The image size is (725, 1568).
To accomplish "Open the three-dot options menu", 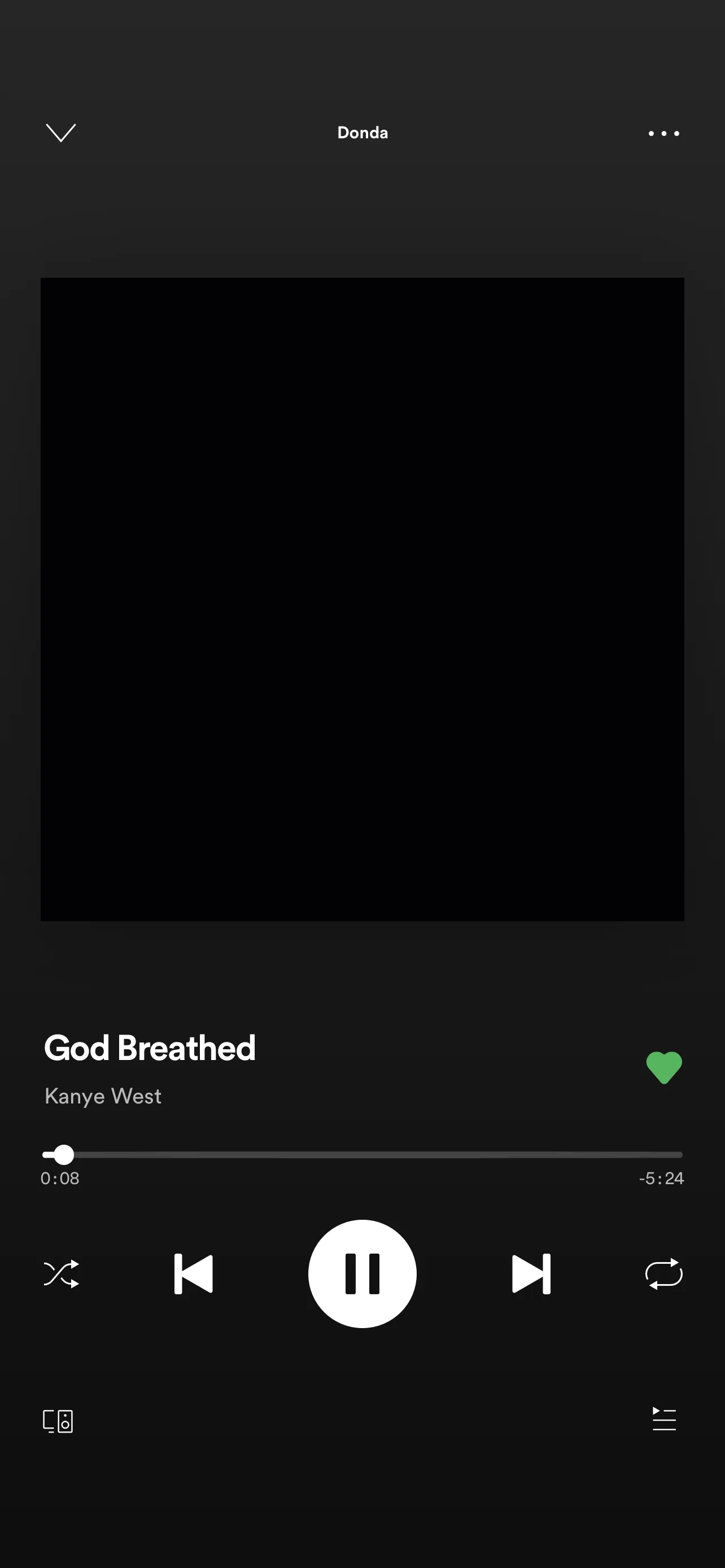I will [663, 133].
